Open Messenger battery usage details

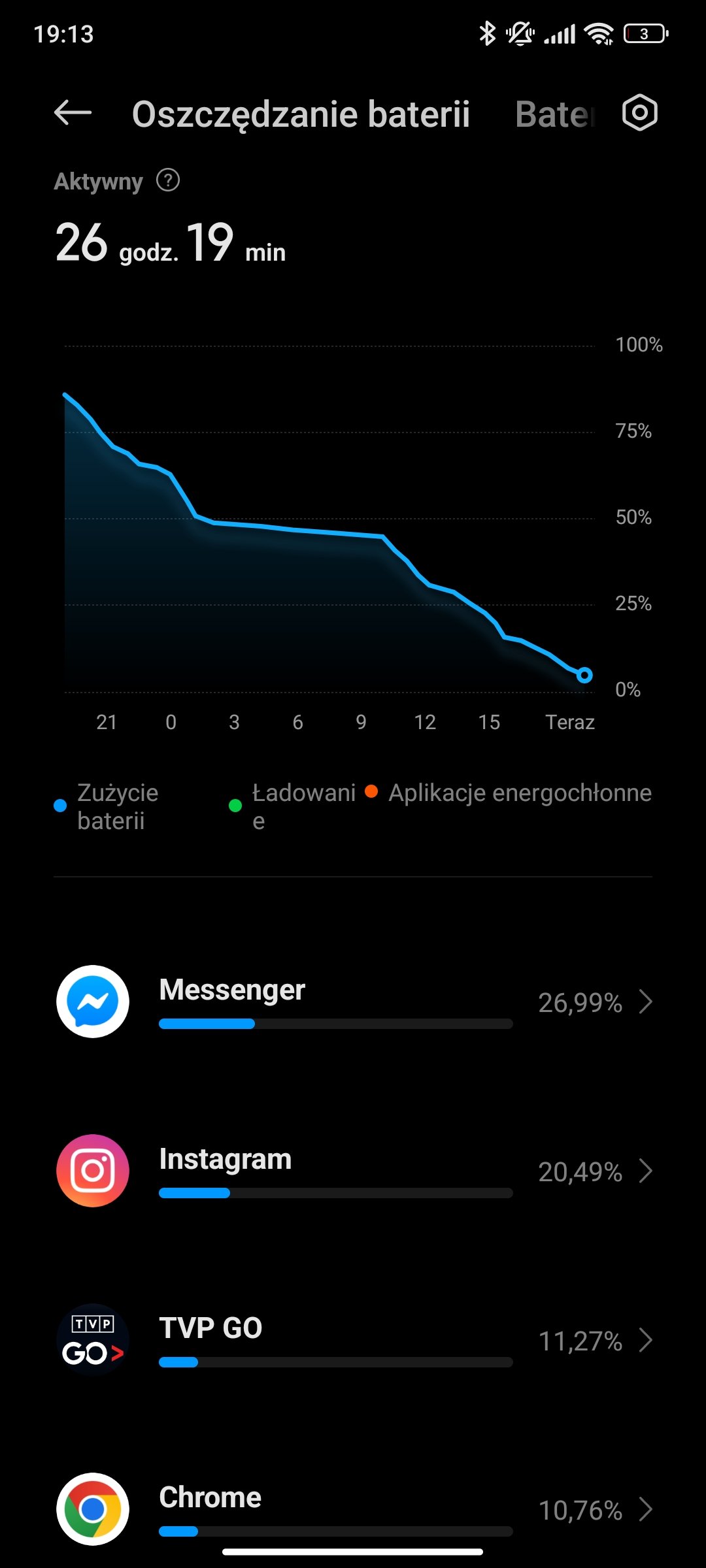coord(353,1002)
